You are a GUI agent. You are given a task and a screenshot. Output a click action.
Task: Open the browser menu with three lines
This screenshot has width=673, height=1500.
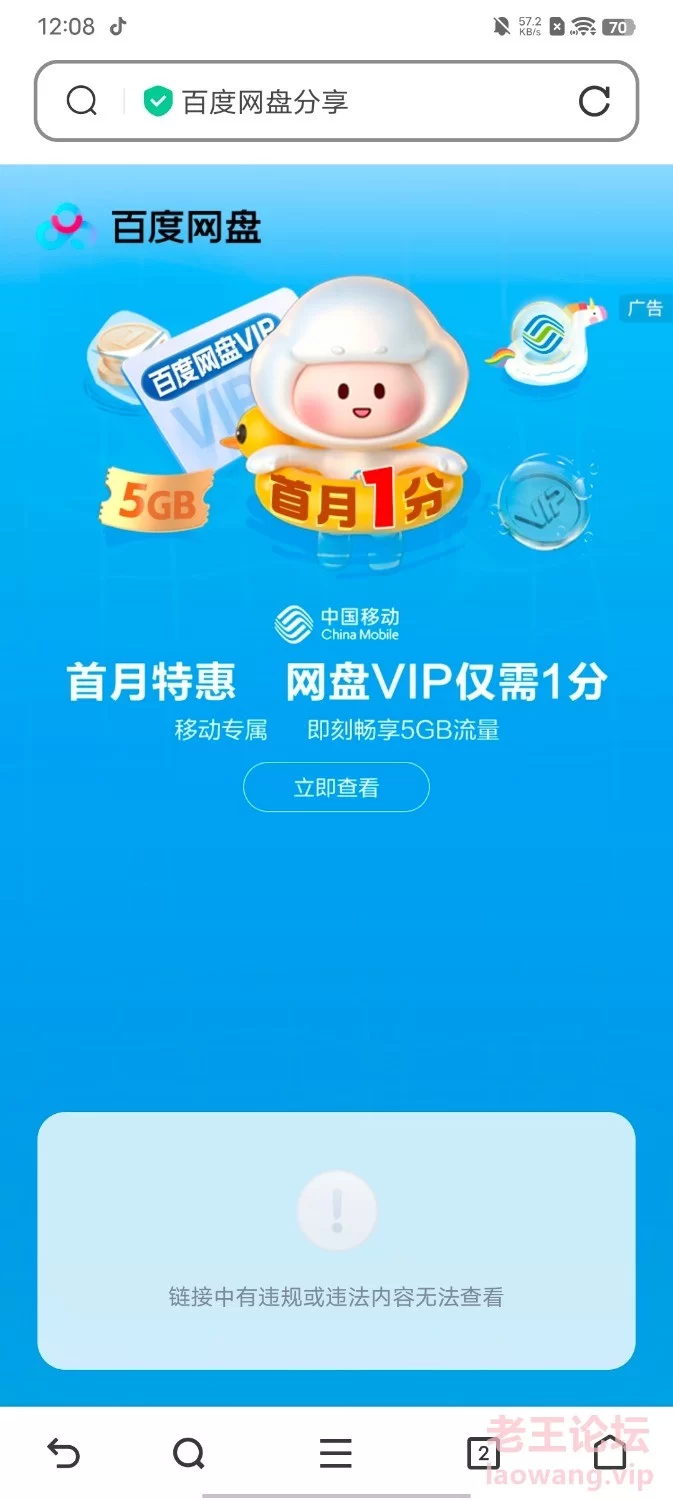(x=336, y=1453)
